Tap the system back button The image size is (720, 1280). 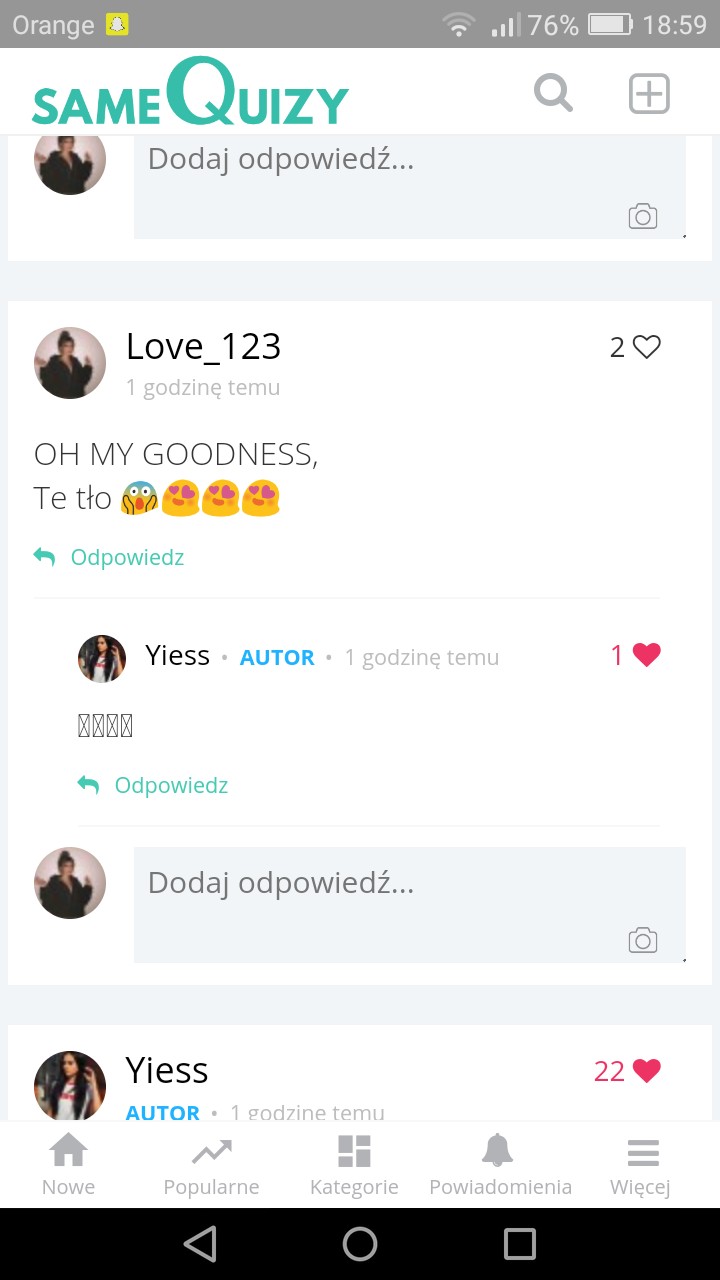point(200,1244)
